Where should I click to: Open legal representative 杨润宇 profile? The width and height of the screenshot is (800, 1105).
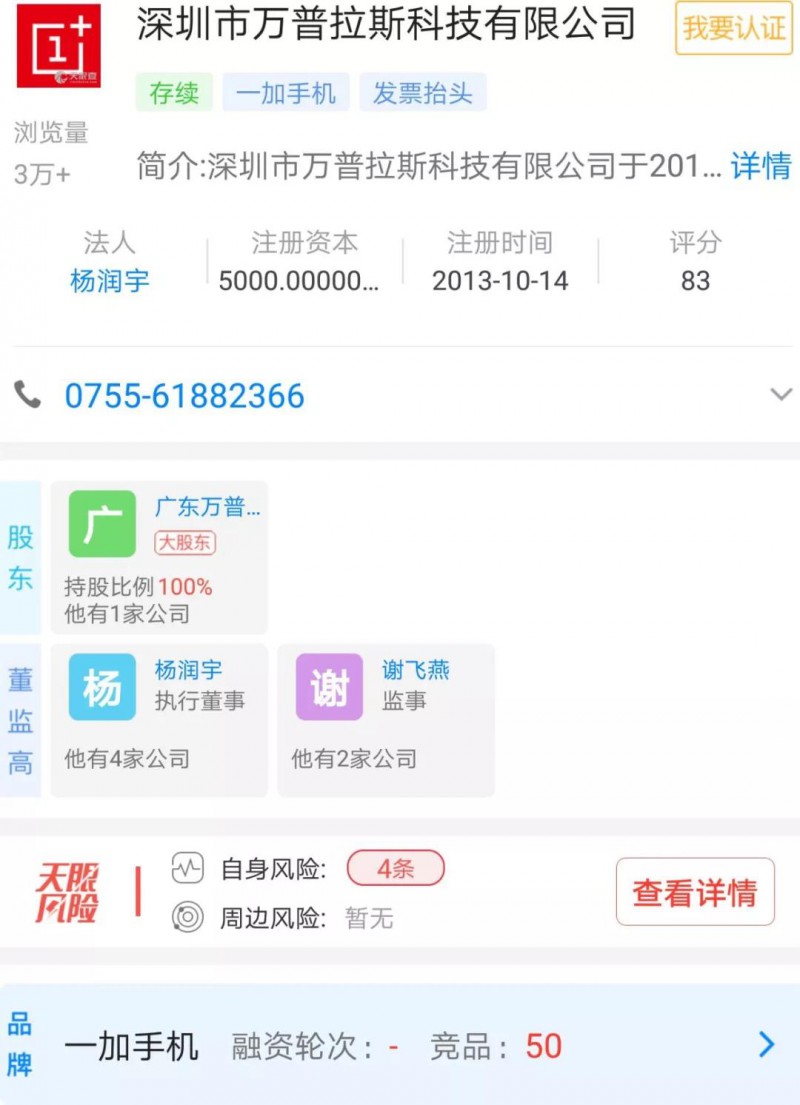(110, 281)
